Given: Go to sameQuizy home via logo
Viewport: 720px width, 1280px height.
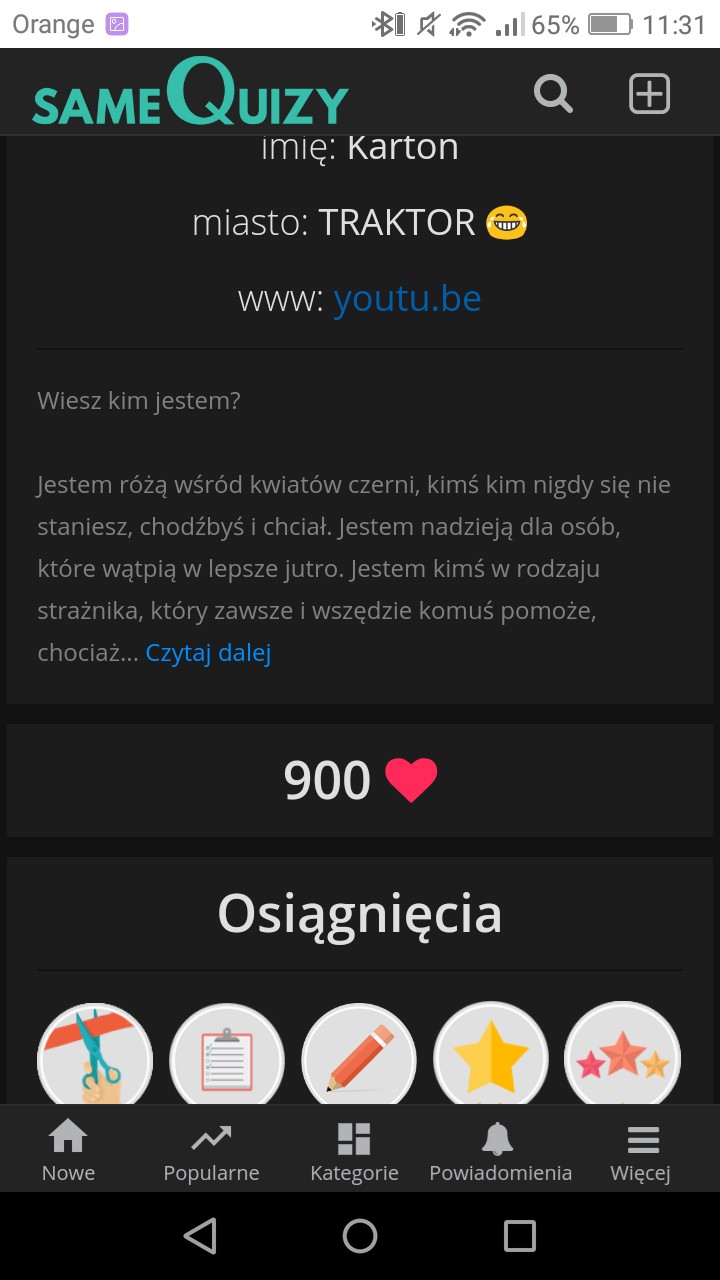Looking at the screenshot, I should [190, 94].
